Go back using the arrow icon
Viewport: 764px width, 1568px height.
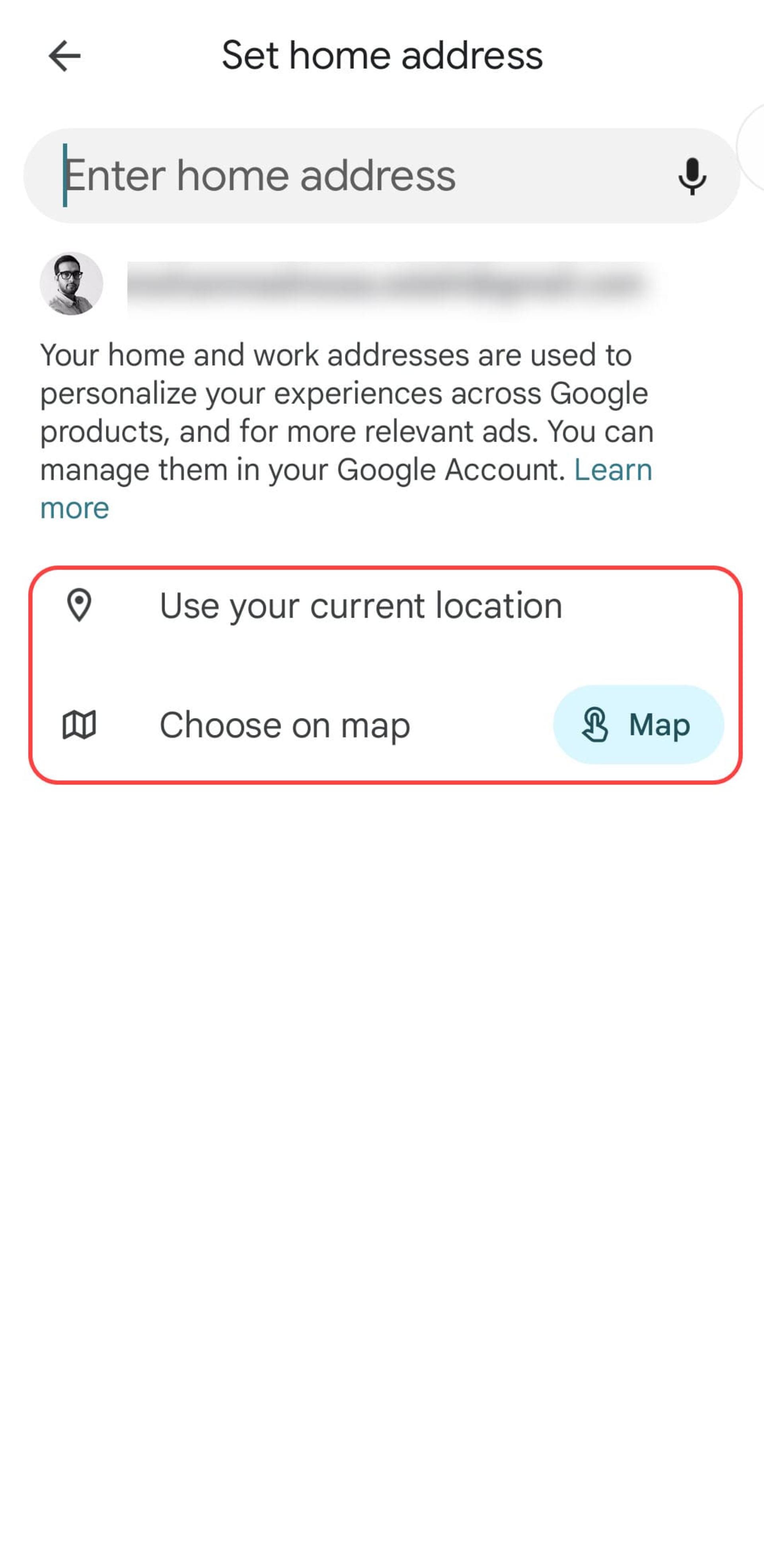[x=64, y=56]
